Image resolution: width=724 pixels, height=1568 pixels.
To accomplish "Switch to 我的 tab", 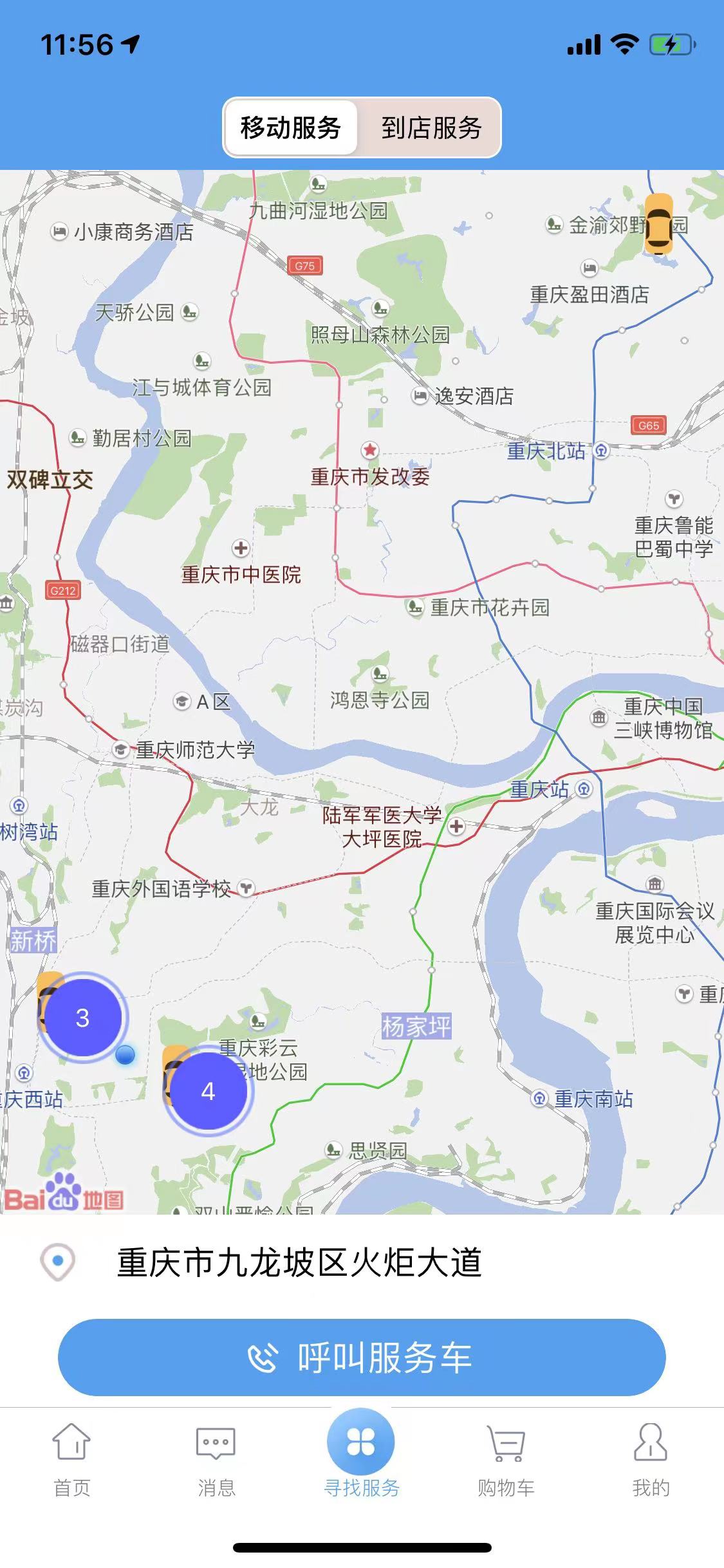I will pos(651,1460).
